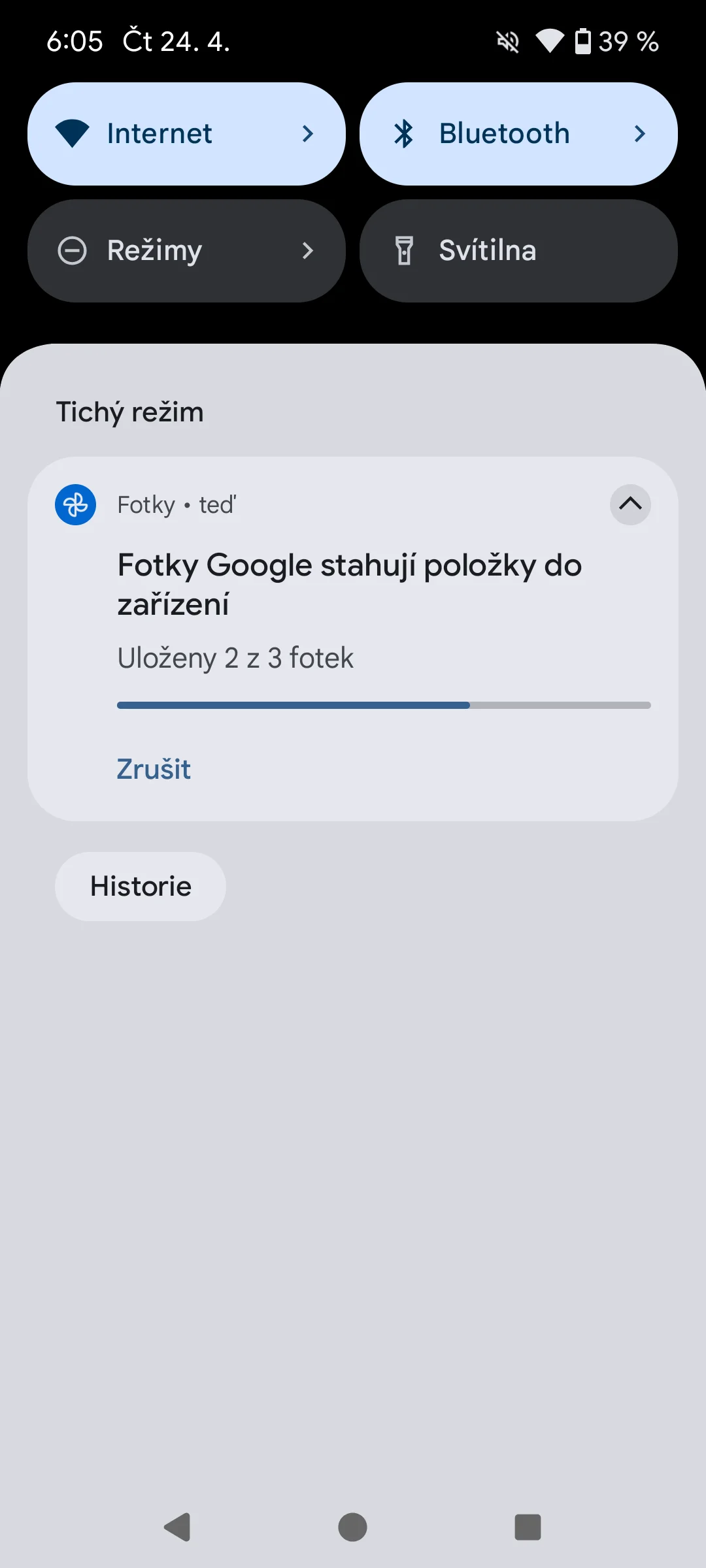This screenshot has width=706, height=1568.
Task: Collapse the Fotky notification
Action: pos(630,504)
